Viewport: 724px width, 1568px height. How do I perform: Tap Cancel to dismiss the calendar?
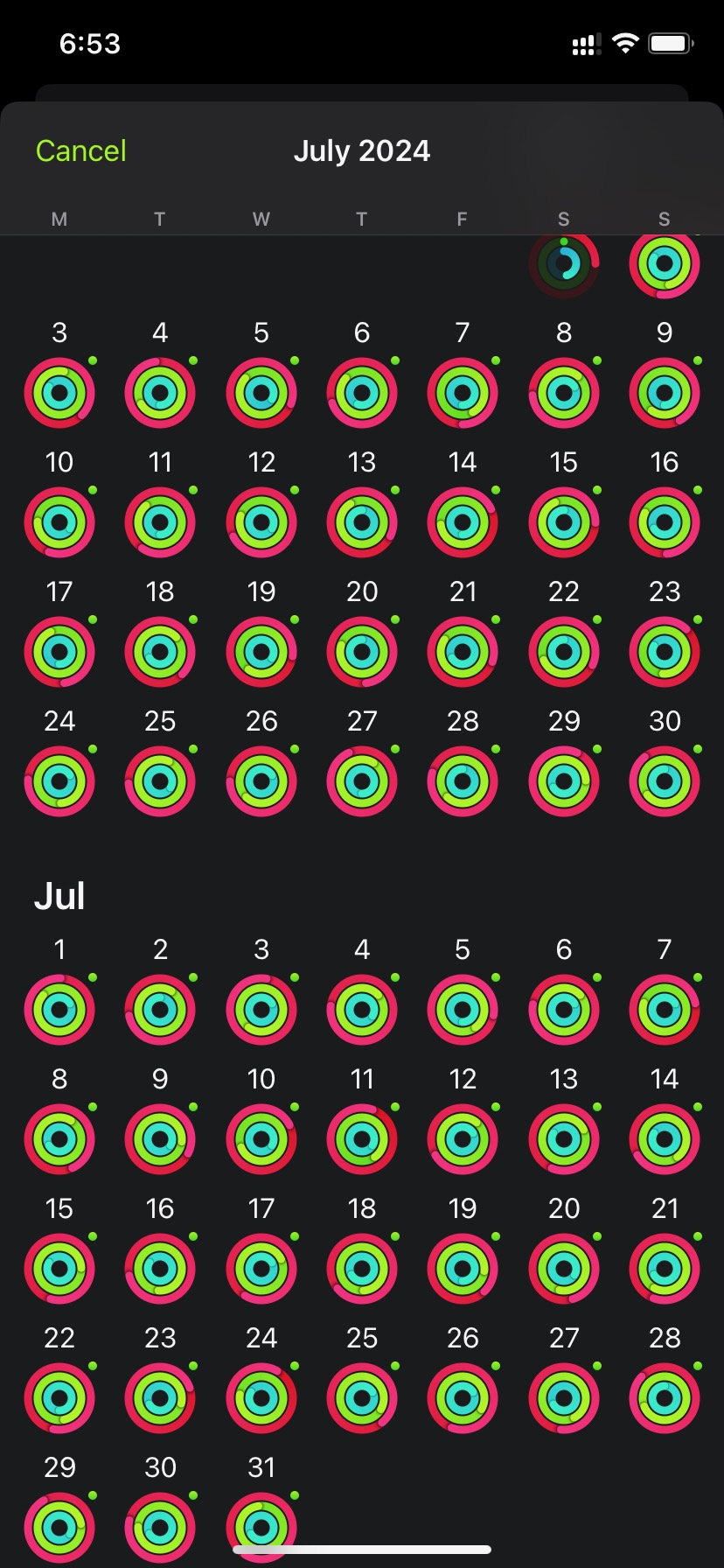pos(80,150)
